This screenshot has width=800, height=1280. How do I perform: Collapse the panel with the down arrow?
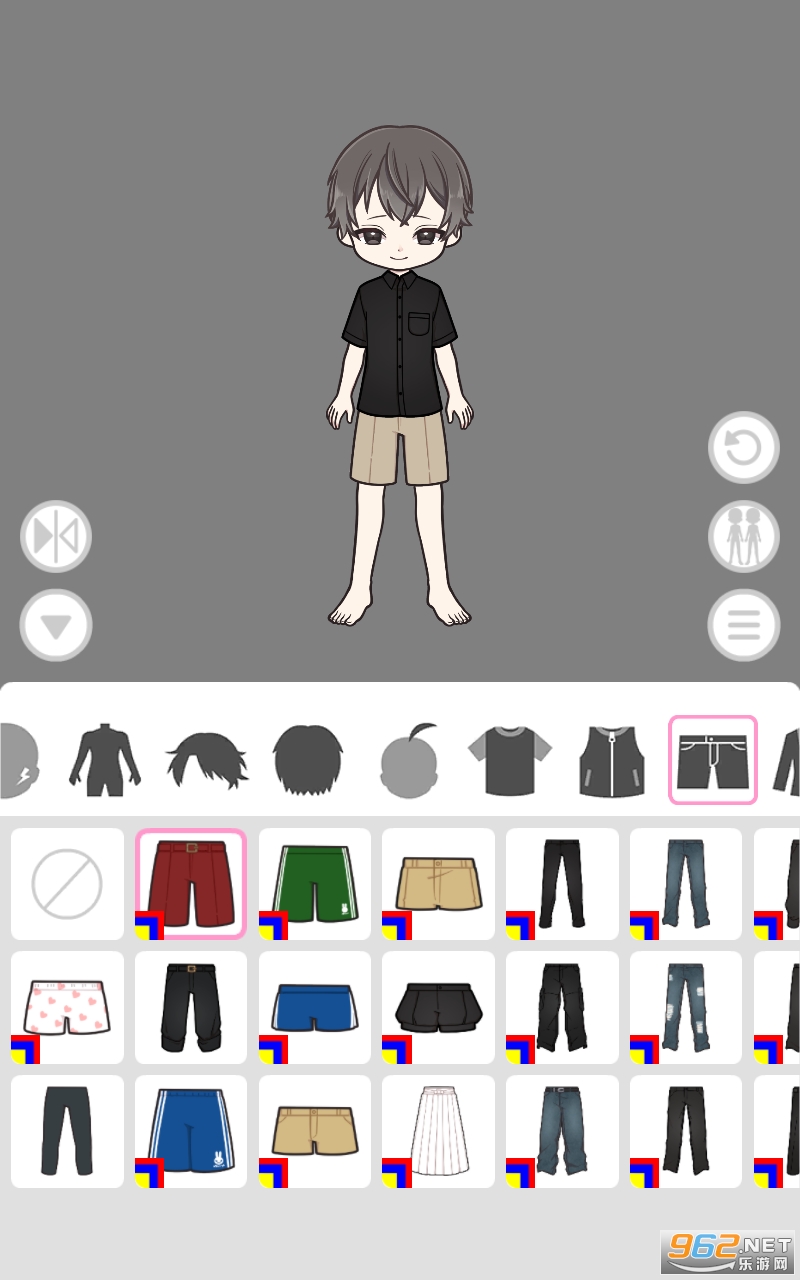click(x=56, y=626)
